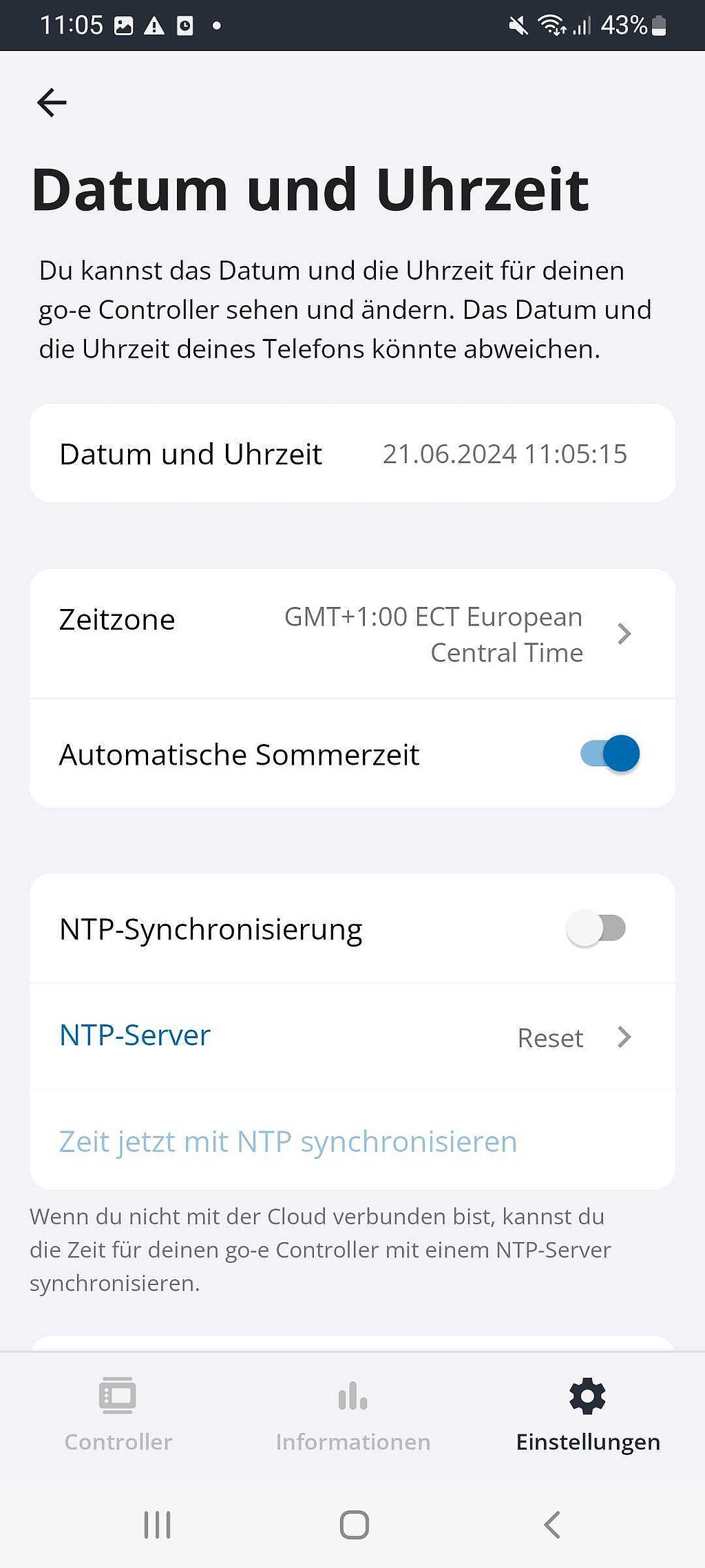Open the system recent apps button
705x1568 pixels.
pyautogui.click(x=157, y=1525)
